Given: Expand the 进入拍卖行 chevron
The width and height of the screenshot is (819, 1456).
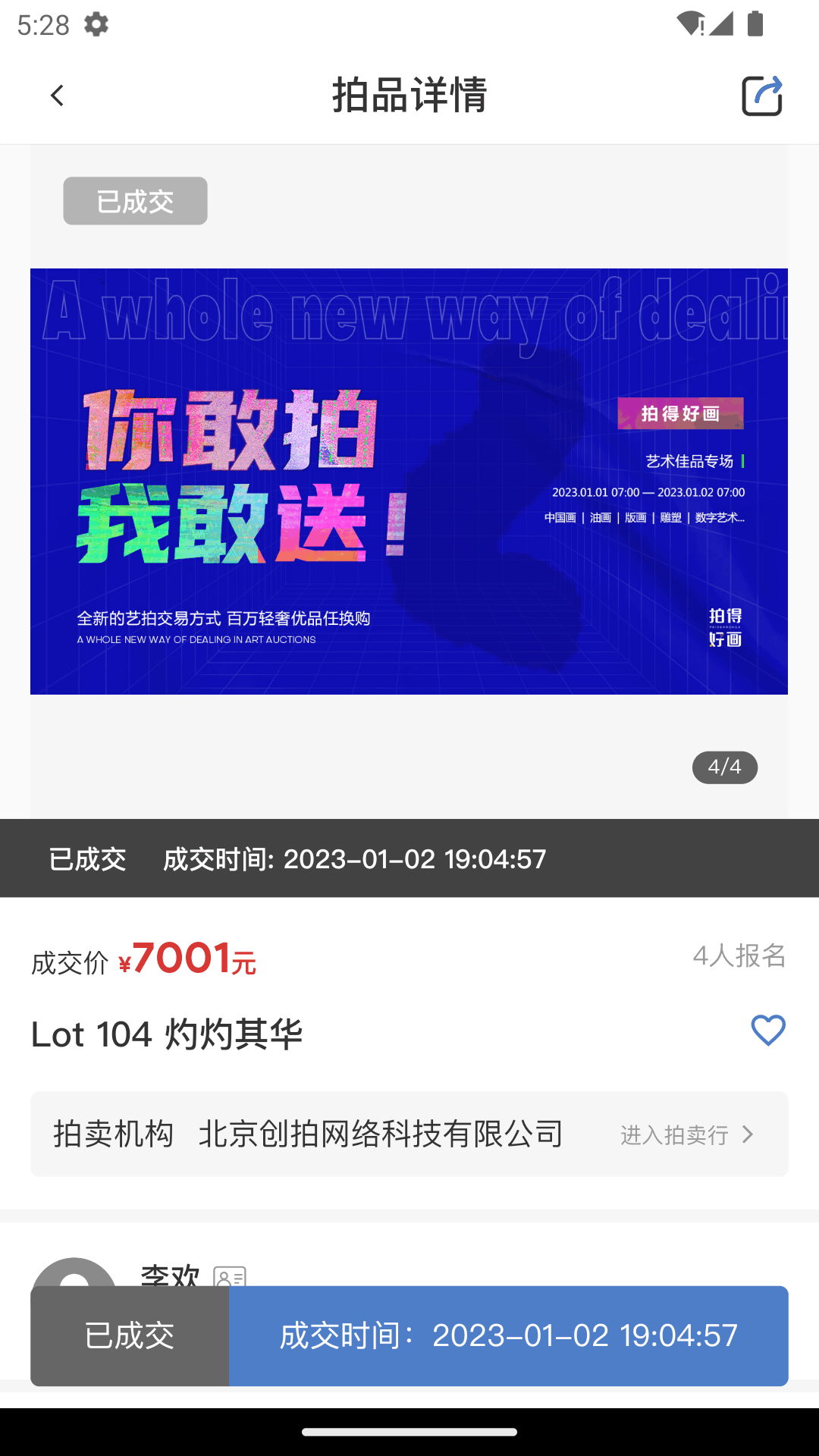Looking at the screenshot, I should [749, 1134].
